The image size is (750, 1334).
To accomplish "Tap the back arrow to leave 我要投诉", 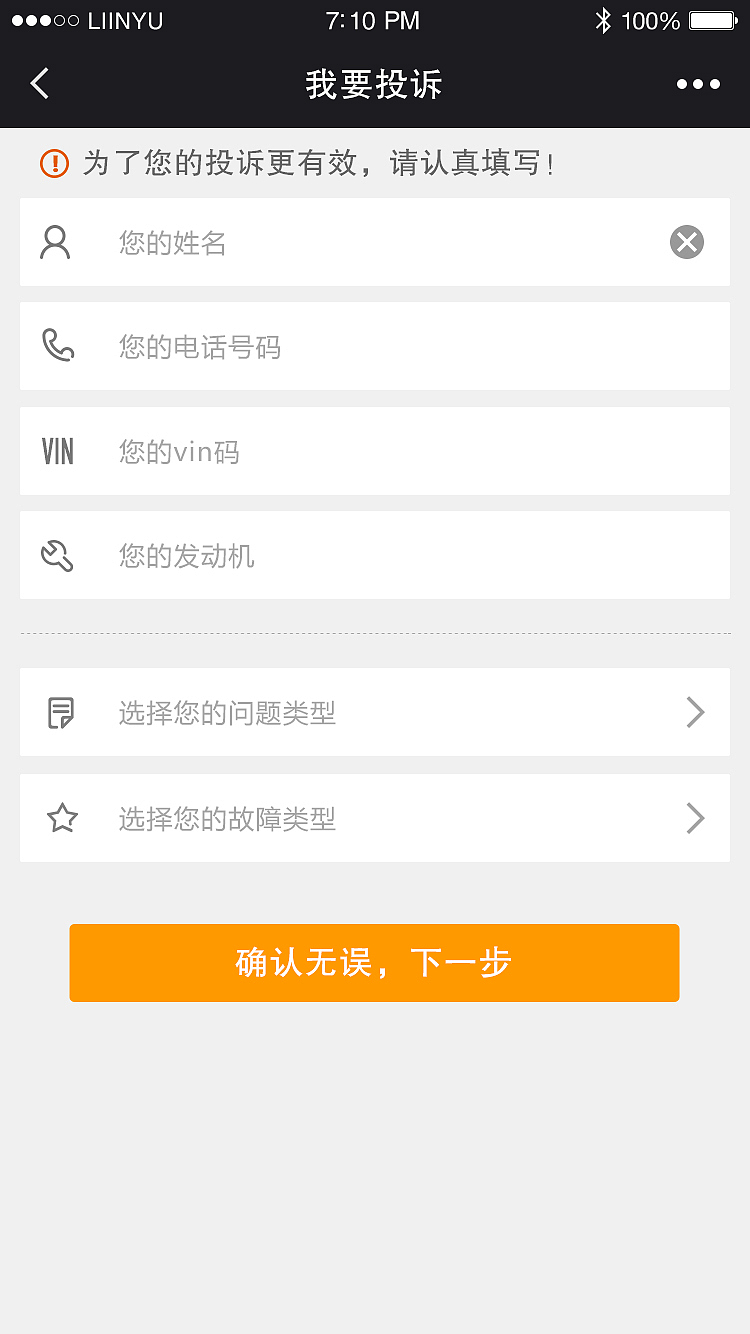I will point(38,84).
